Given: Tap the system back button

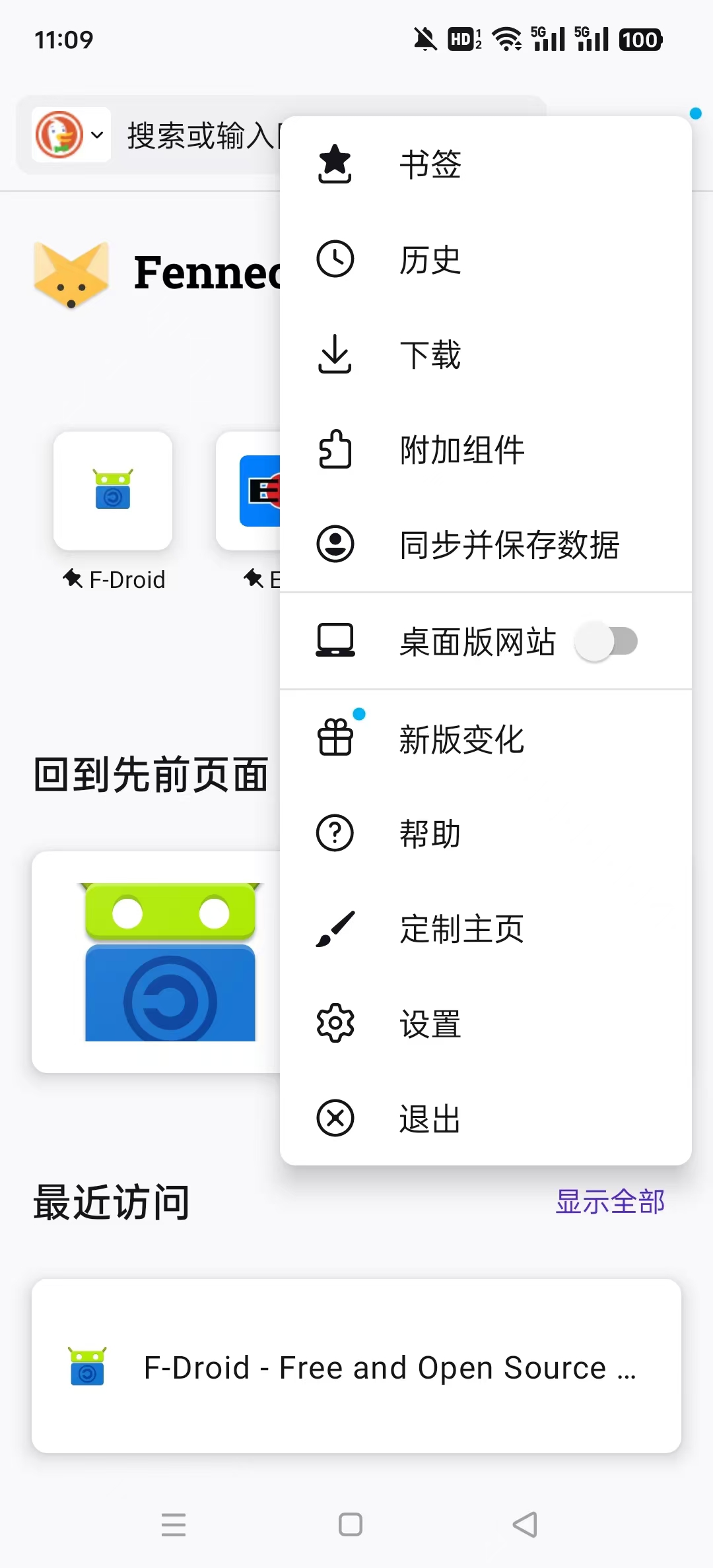Looking at the screenshot, I should click(x=525, y=1524).
